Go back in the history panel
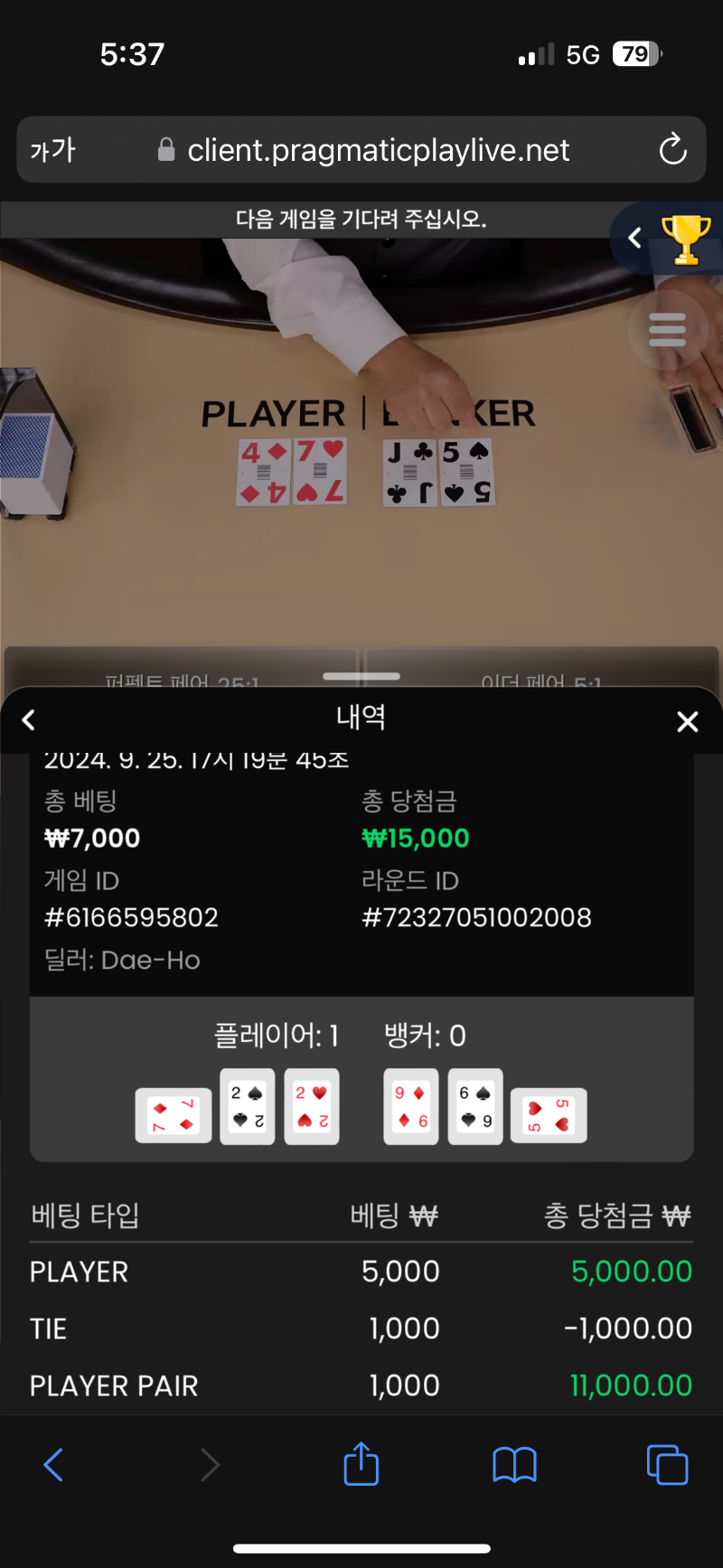Screen dimensions: 723x1568 coord(29,720)
